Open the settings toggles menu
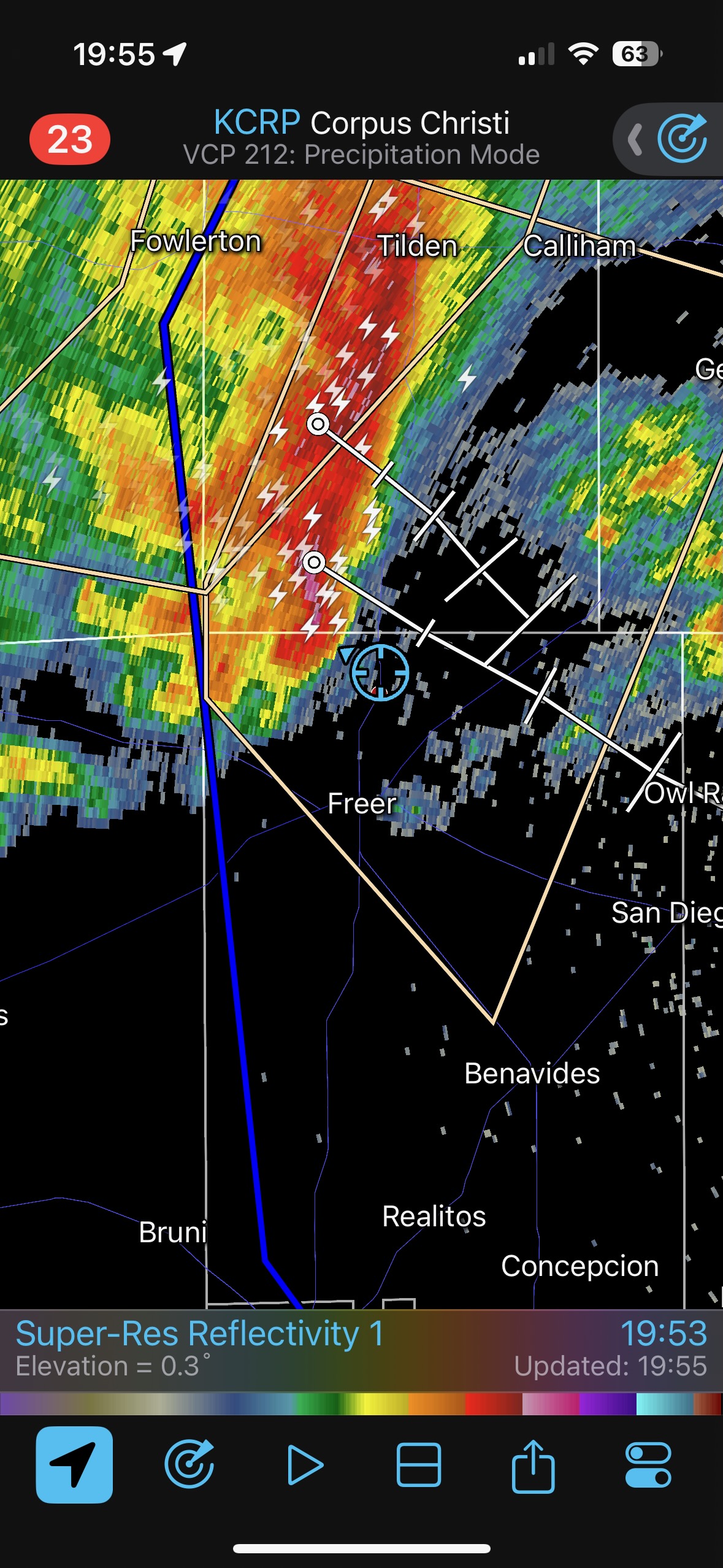The width and height of the screenshot is (723, 1568). pos(648,1465)
